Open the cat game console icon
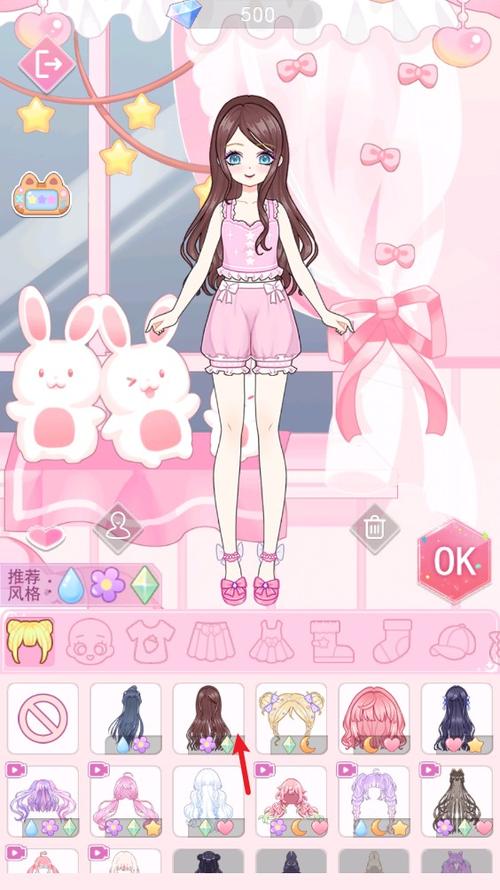500x890 pixels. (41, 195)
